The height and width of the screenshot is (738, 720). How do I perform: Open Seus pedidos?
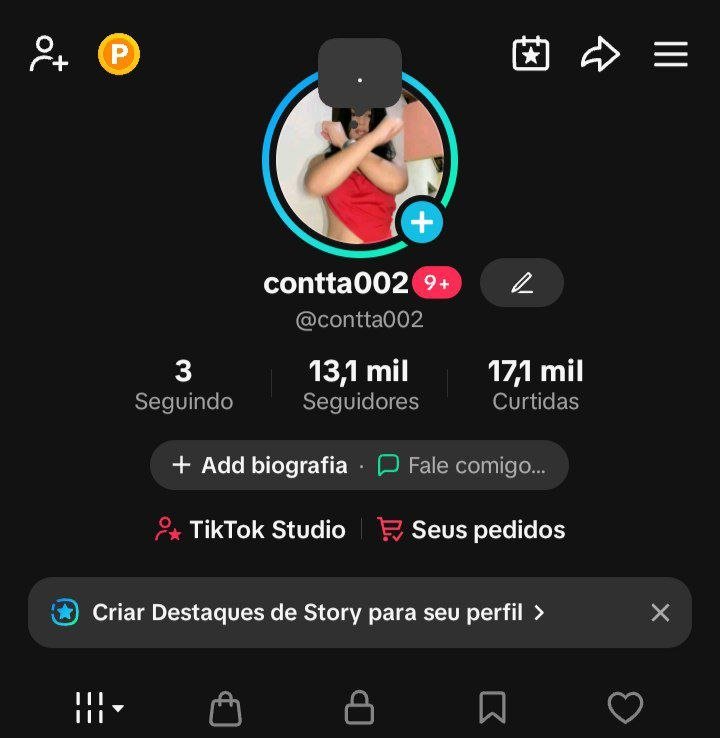point(471,529)
